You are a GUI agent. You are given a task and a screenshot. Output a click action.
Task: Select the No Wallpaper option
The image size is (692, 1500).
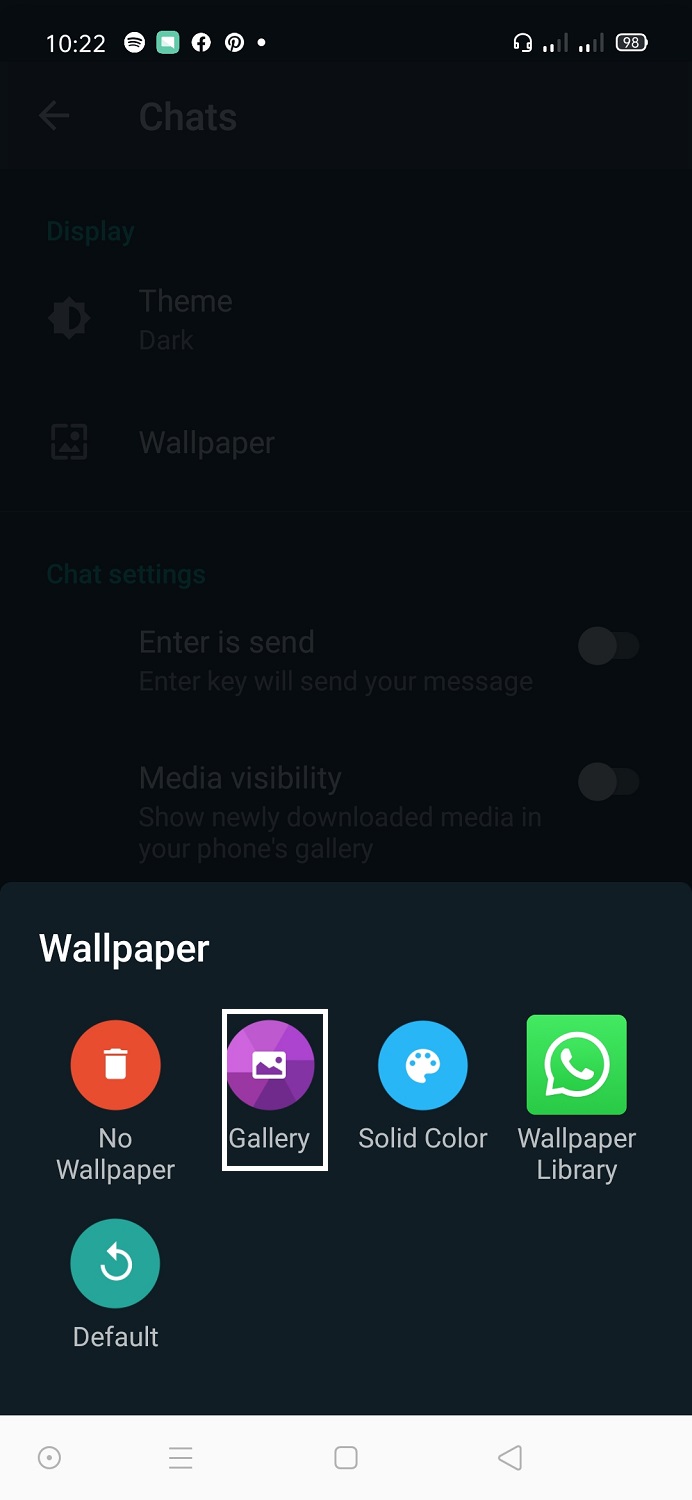[115, 1066]
